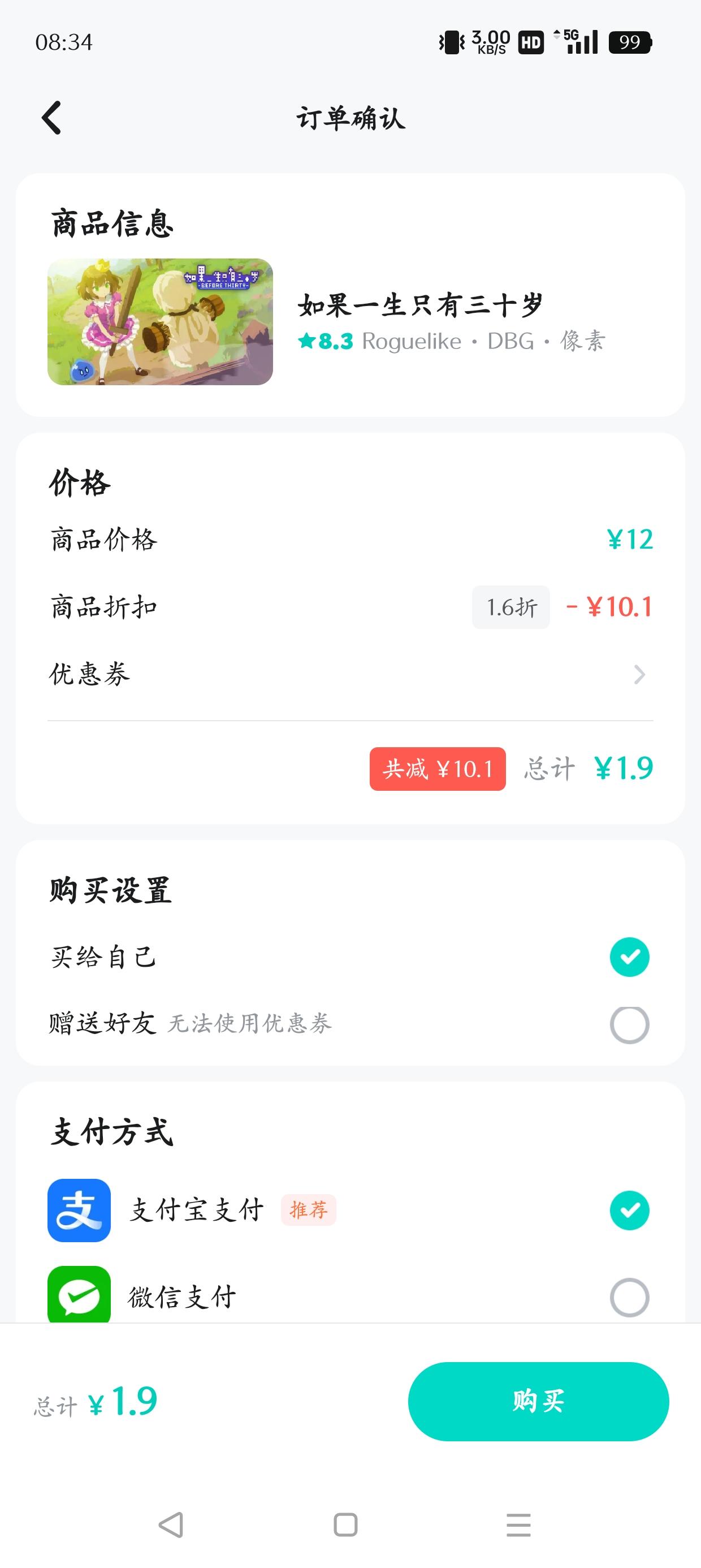Select the 支付方式 section header
The image size is (701, 1568).
[x=111, y=1131]
